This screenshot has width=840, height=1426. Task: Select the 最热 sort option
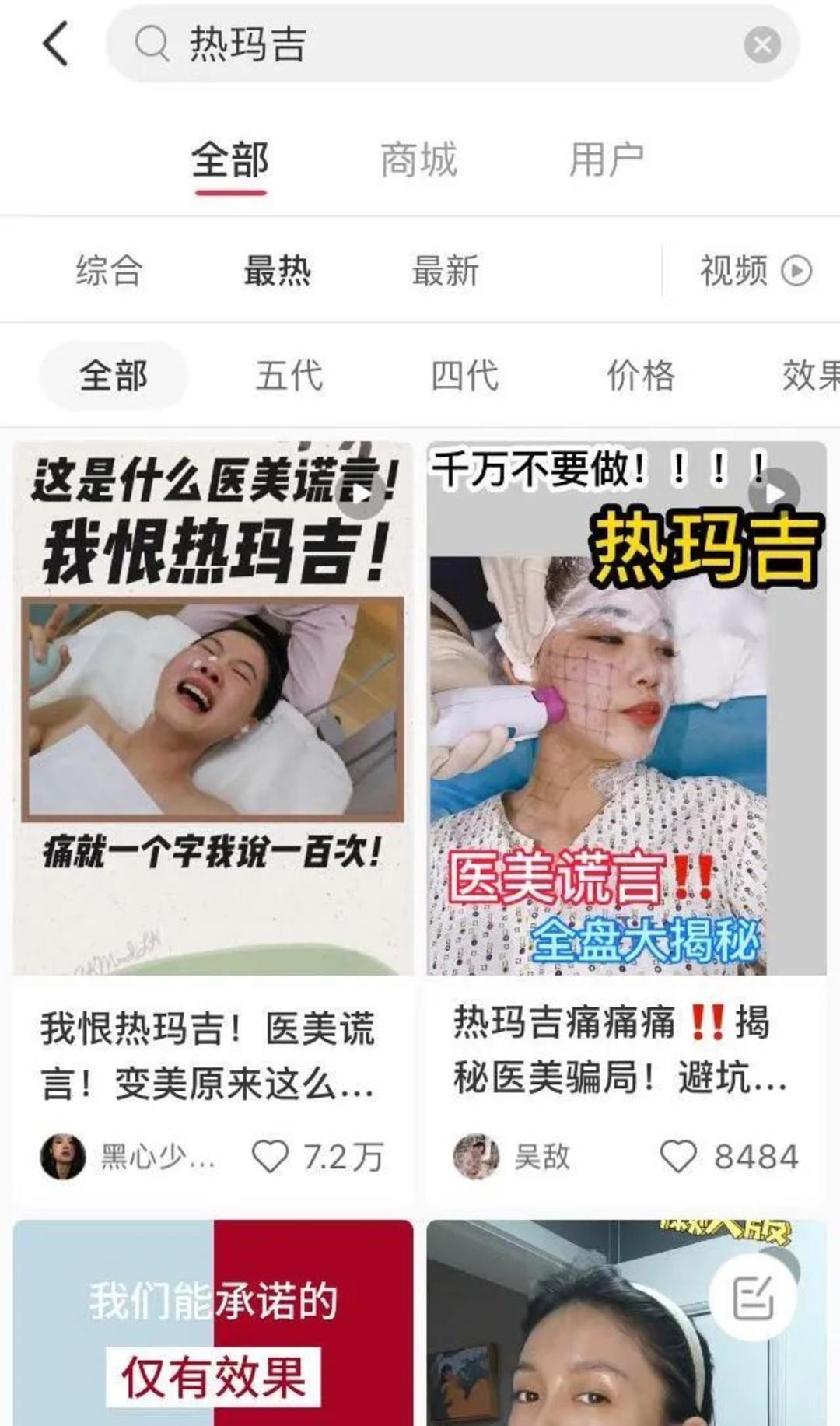(x=277, y=272)
